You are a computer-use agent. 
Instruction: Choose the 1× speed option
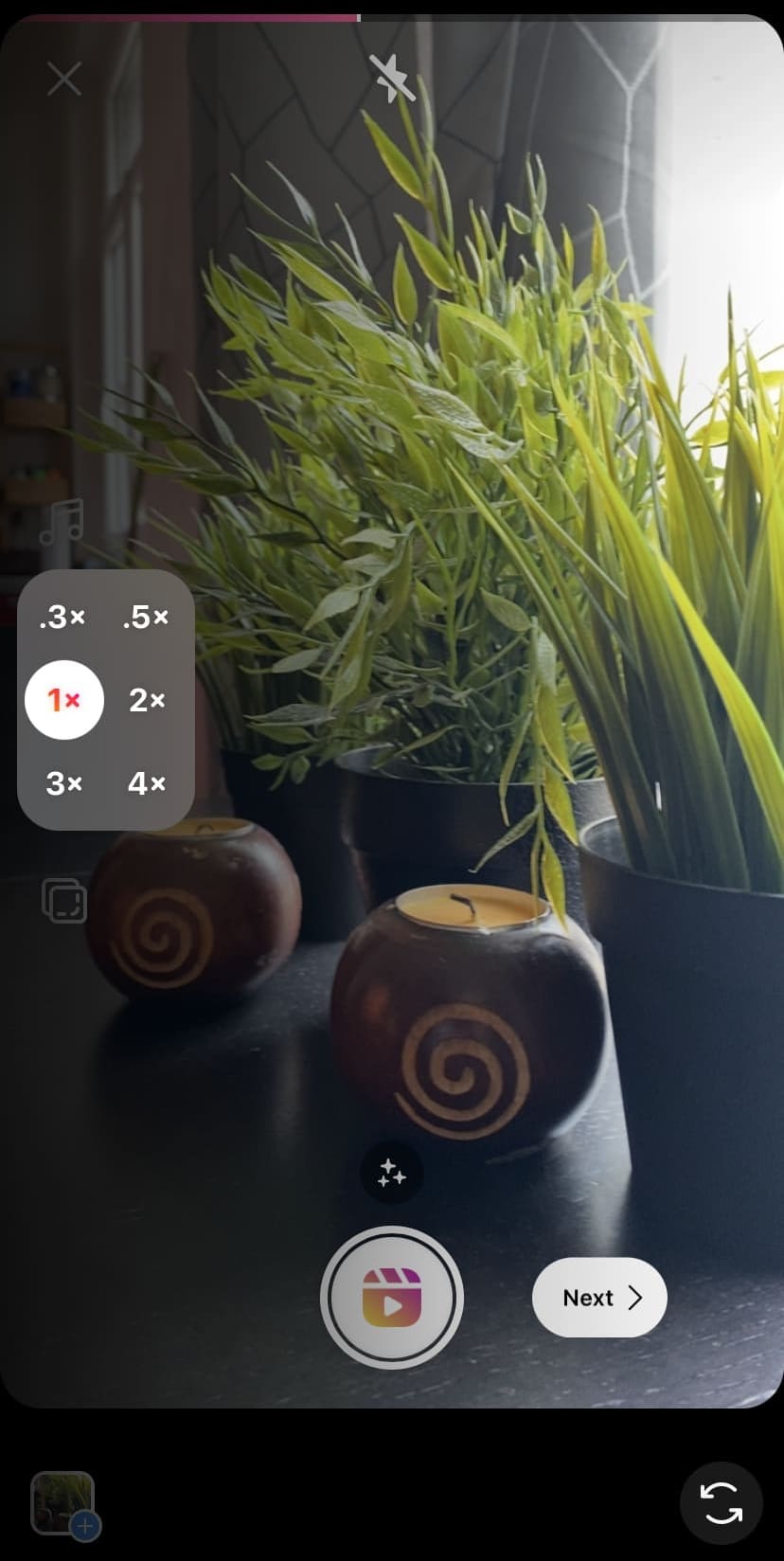point(64,700)
